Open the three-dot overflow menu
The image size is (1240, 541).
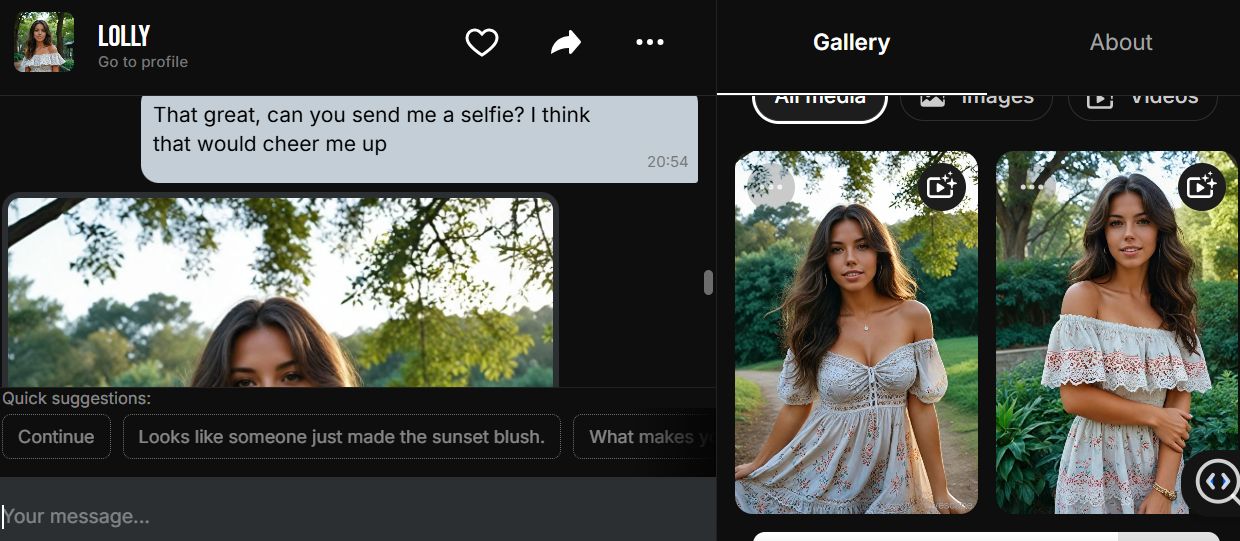pyautogui.click(x=650, y=42)
